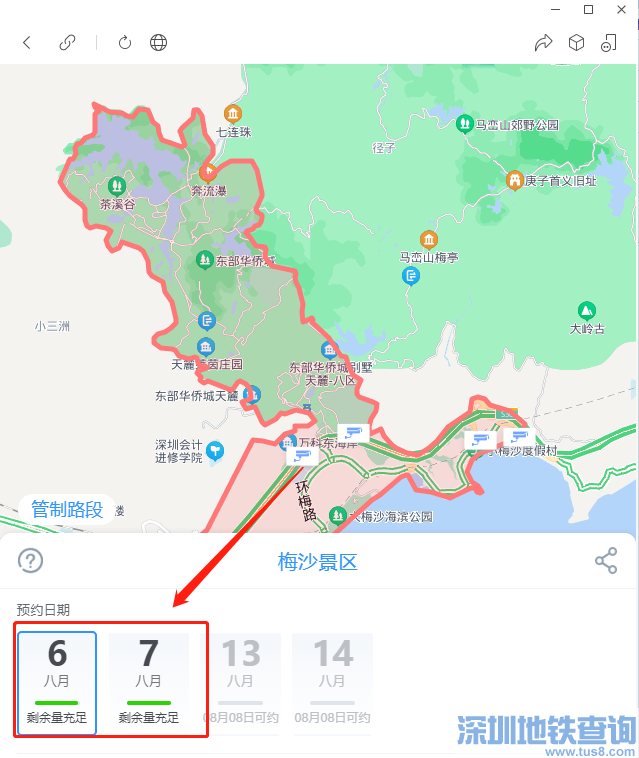Tap the disabled 14 八月 date
The height and width of the screenshot is (758, 639).
click(x=332, y=682)
